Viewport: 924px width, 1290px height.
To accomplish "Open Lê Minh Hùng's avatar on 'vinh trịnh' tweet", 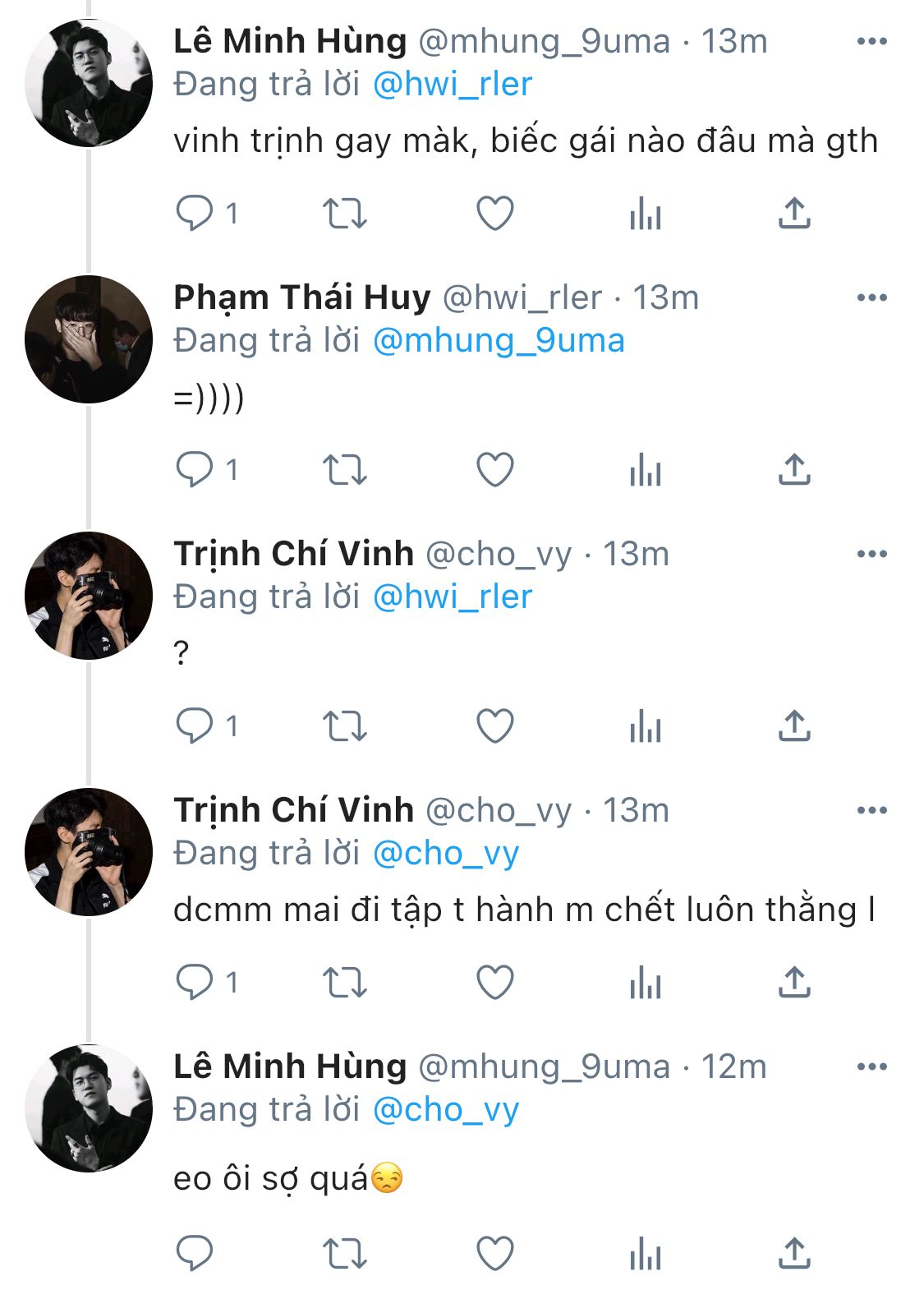I will click(89, 83).
